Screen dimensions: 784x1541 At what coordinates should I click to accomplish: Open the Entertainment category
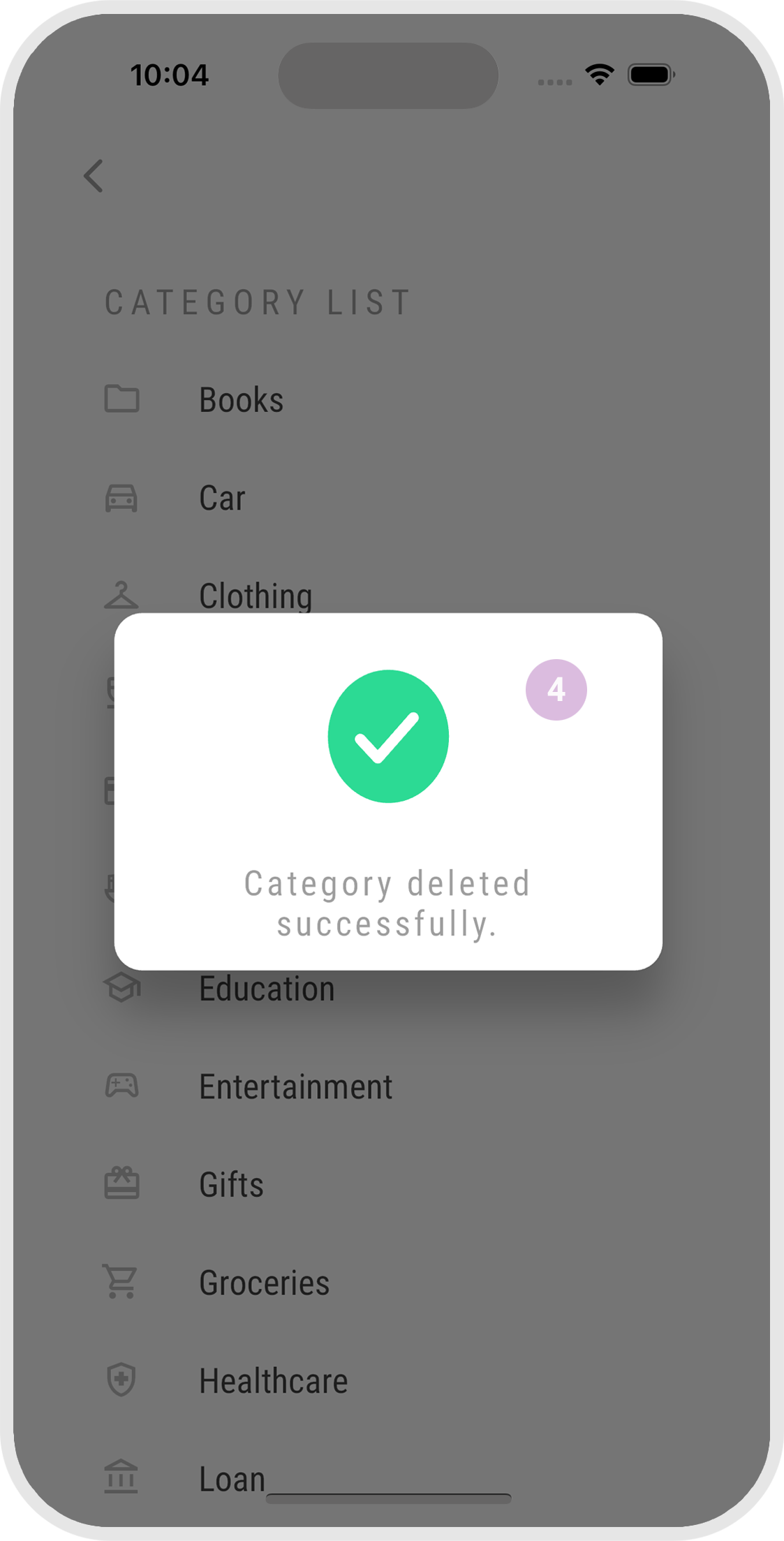coord(295,1087)
